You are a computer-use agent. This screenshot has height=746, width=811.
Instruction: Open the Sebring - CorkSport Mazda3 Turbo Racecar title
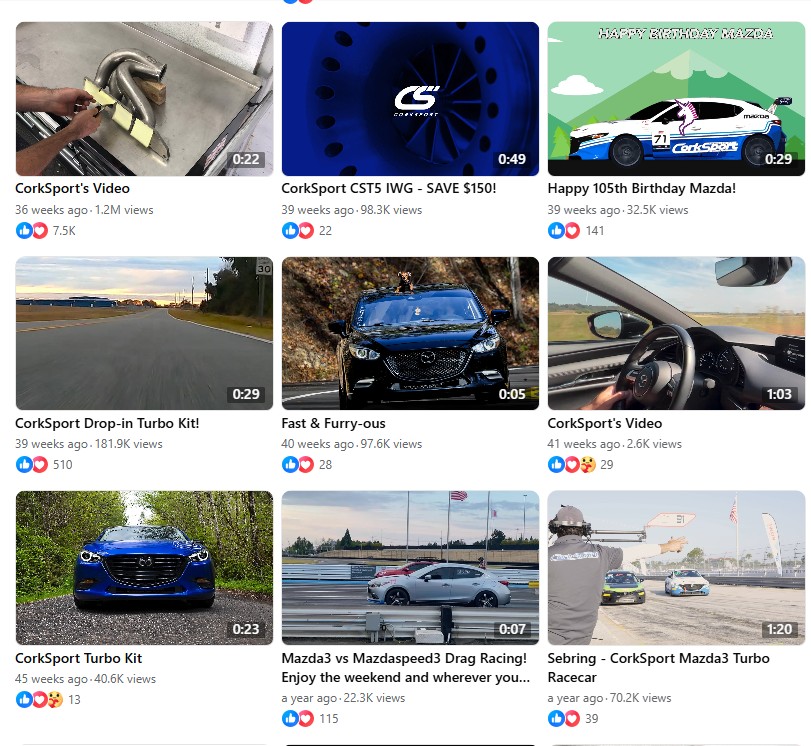pyautogui.click(x=658, y=658)
